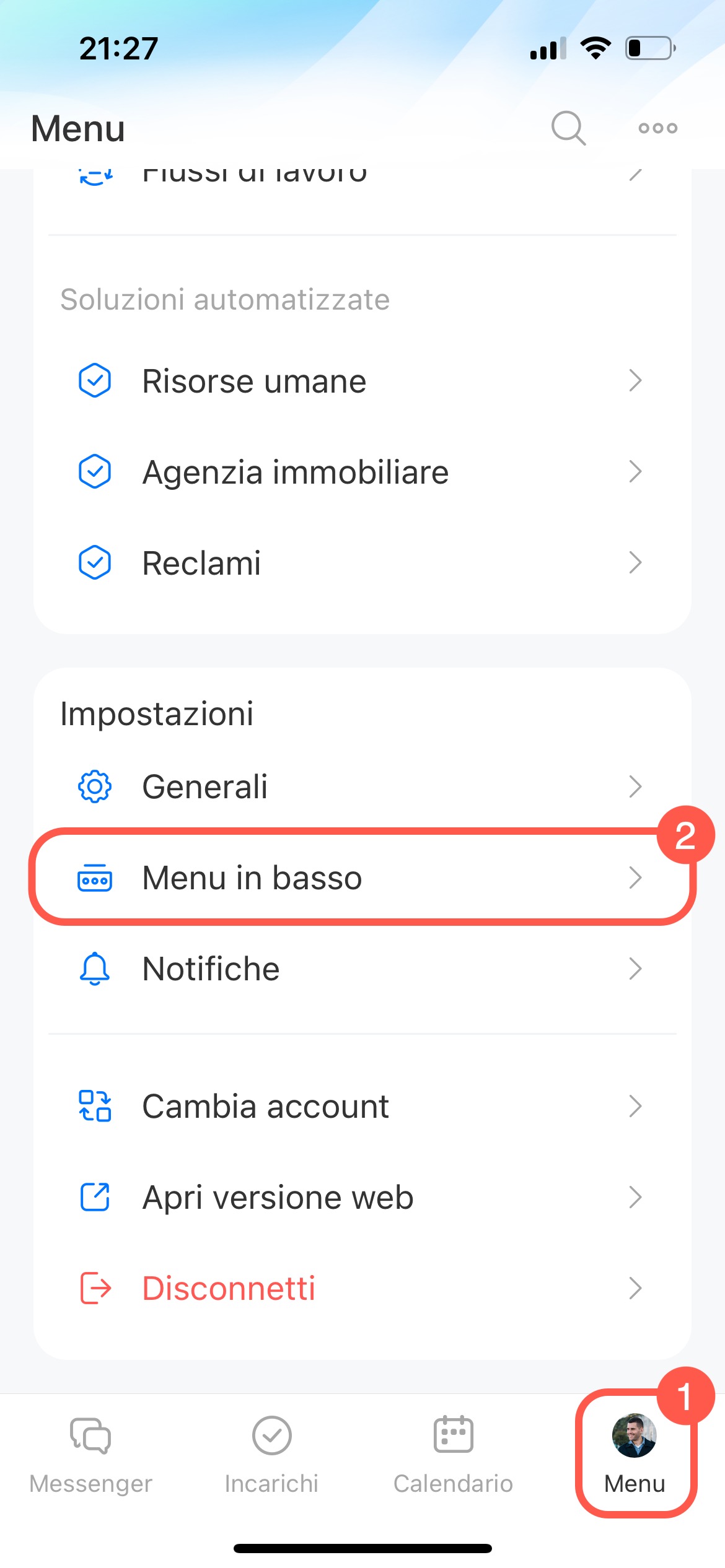Select Cambia account
This screenshot has width=725, height=1568.
362,1106
